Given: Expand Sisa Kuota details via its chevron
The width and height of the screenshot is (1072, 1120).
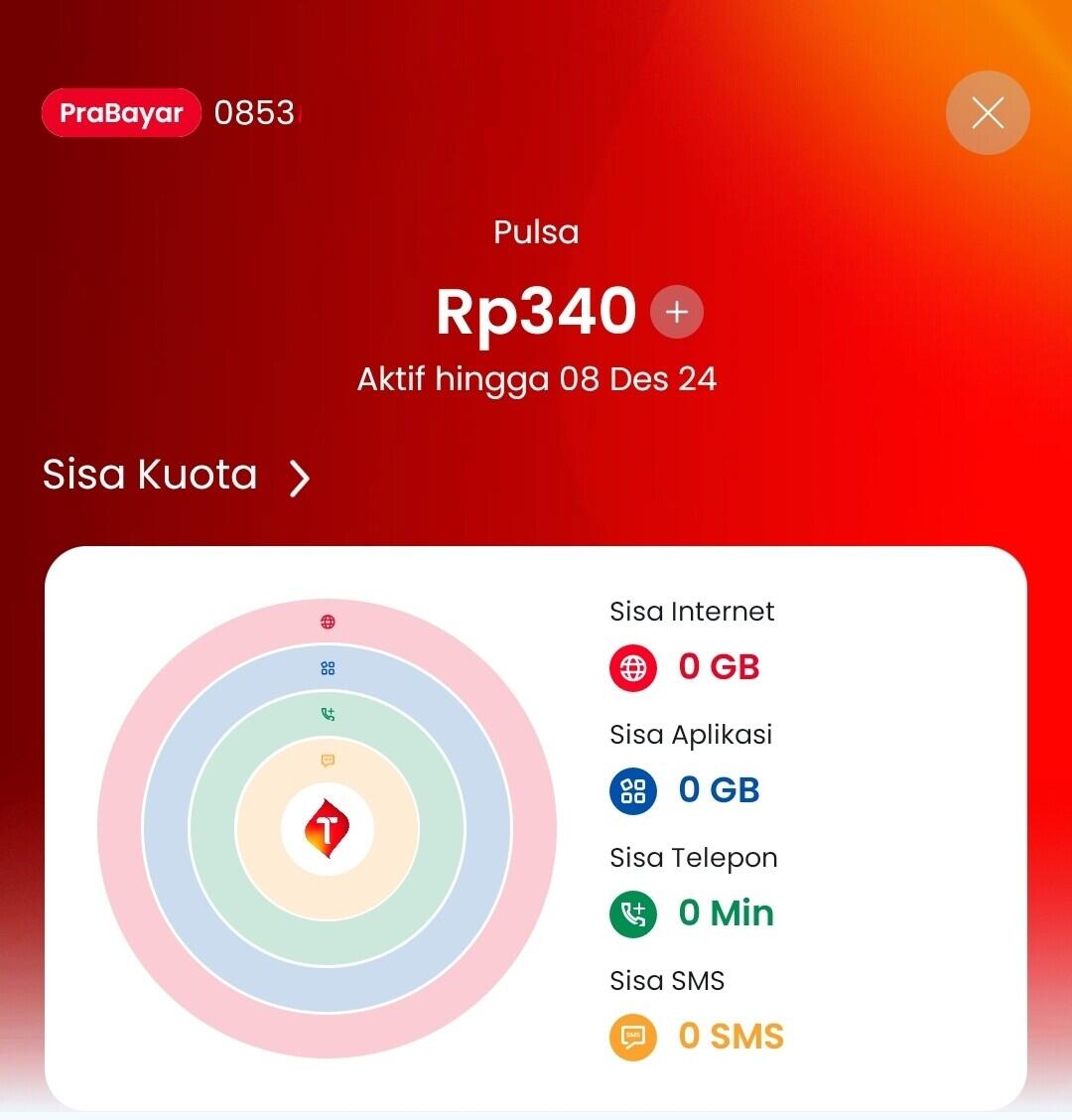Looking at the screenshot, I should [298, 478].
